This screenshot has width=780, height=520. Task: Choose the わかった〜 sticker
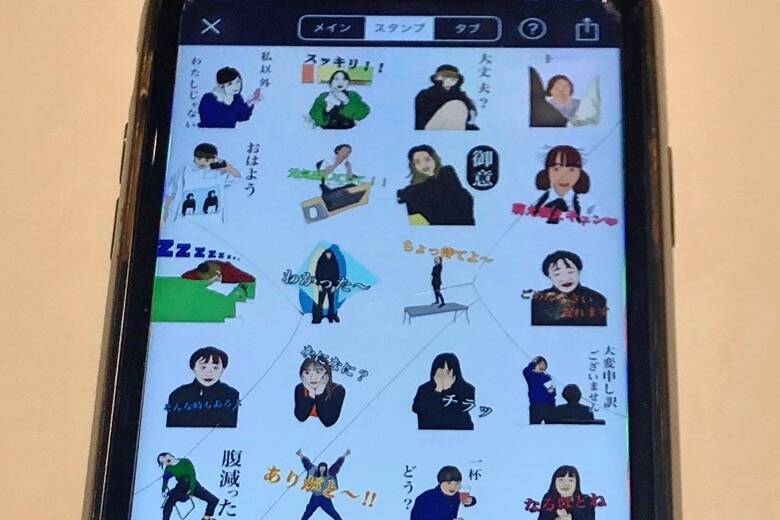click(x=325, y=283)
